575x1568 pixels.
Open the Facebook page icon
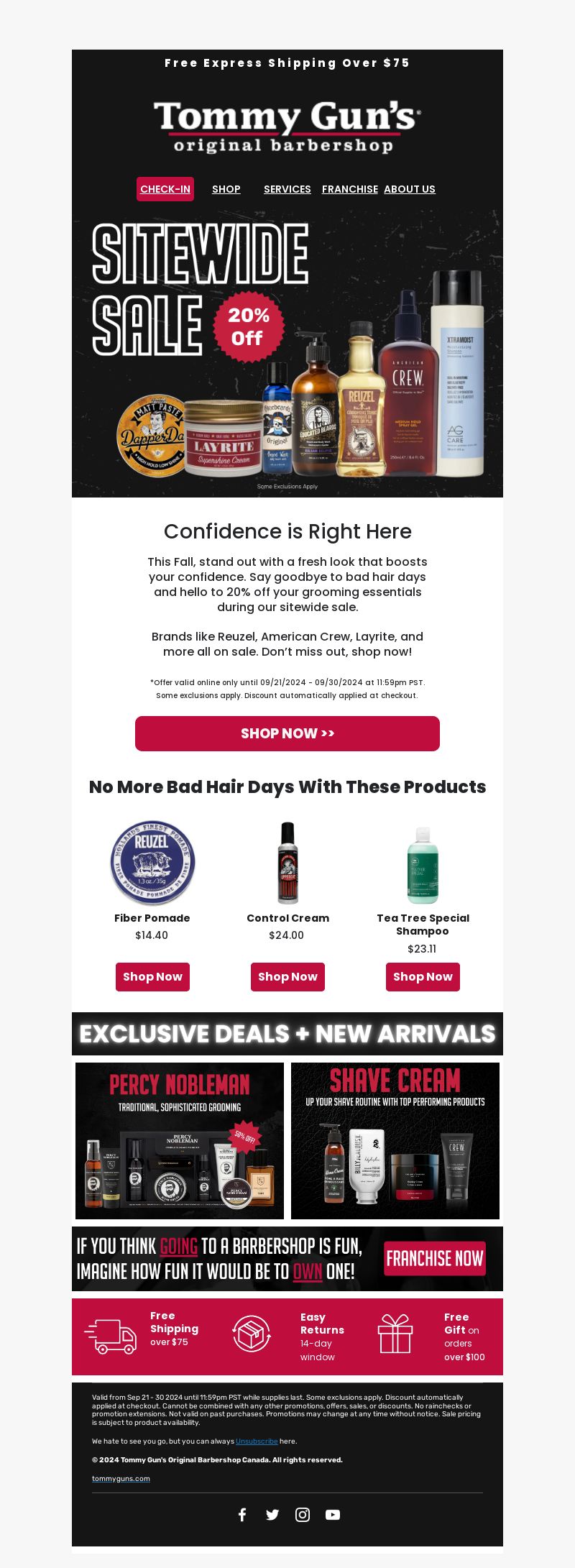[x=242, y=1515]
